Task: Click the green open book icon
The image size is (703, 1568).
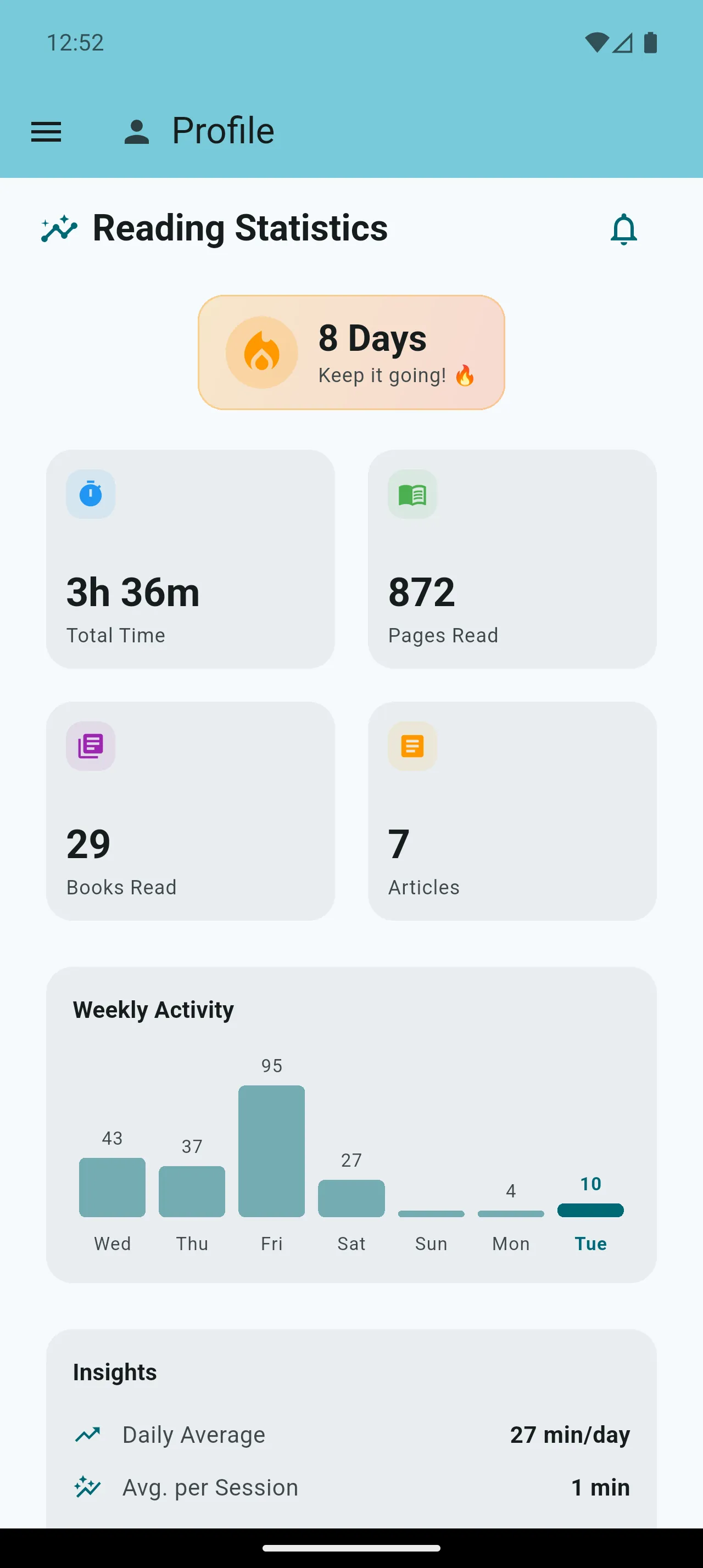Action: click(x=411, y=494)
